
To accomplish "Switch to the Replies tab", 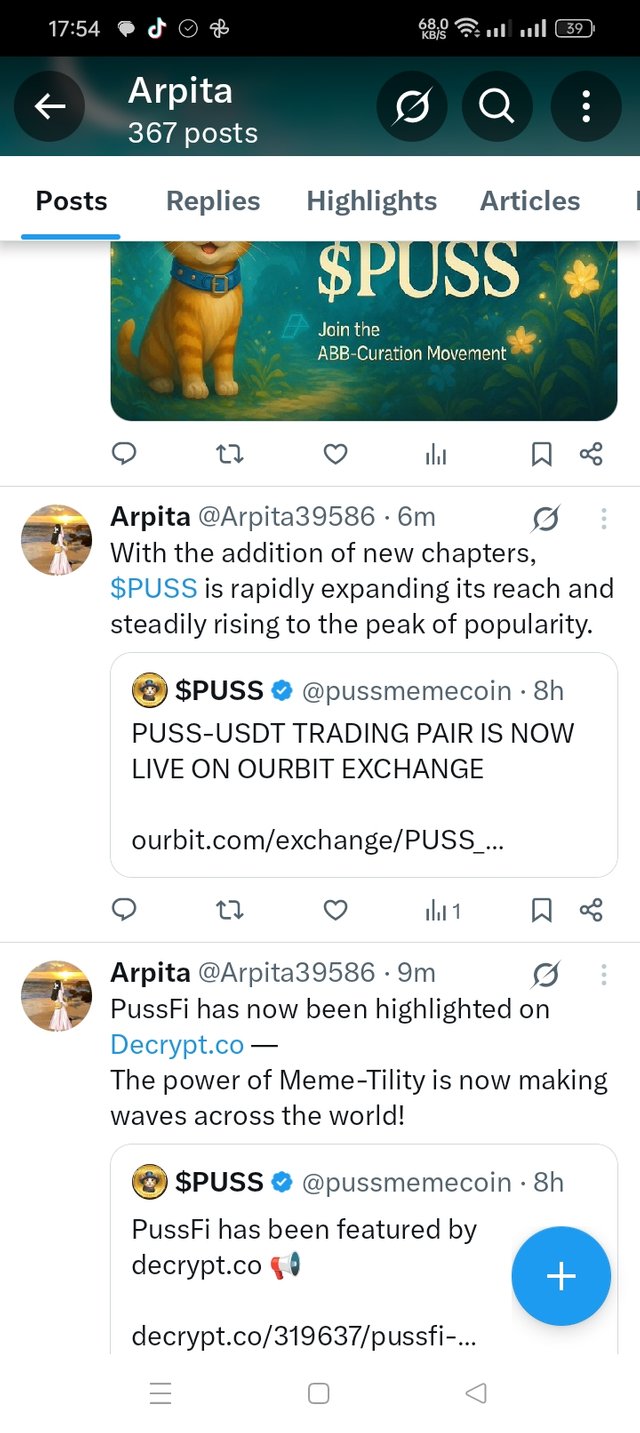I will [x=213, y=201].
